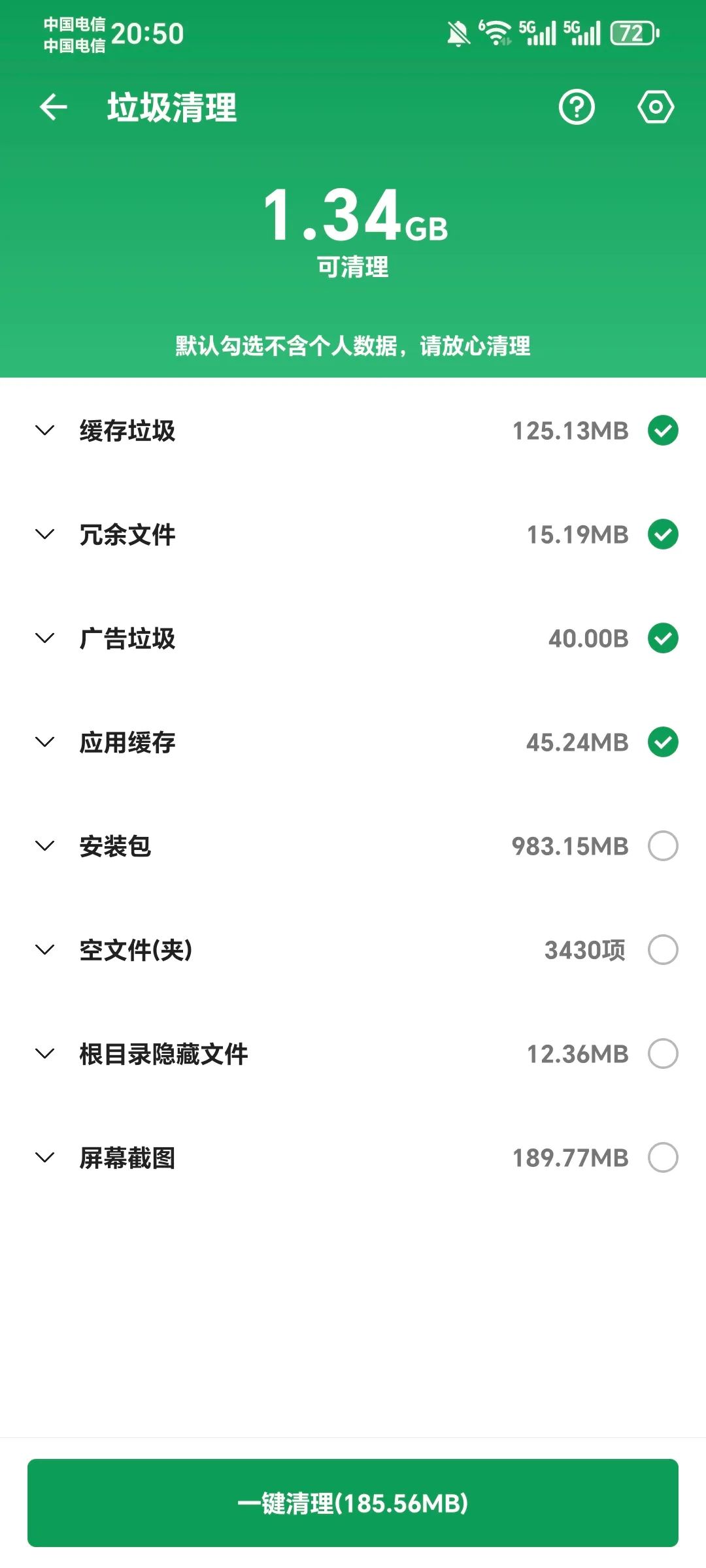The image size is (706, 1568).
Task: Check the 空文件(夹) checkbox
Action: pyautogui.click(x=663, y=950)
